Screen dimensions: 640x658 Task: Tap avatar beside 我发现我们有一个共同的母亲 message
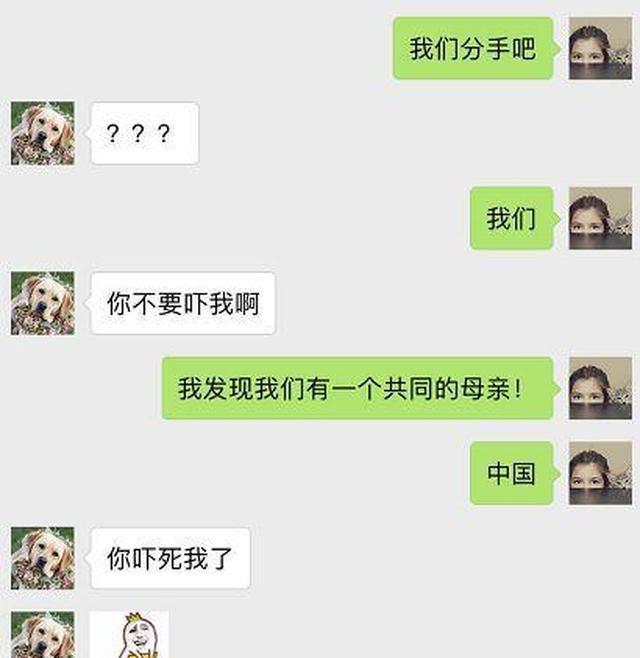coord(600,388)
